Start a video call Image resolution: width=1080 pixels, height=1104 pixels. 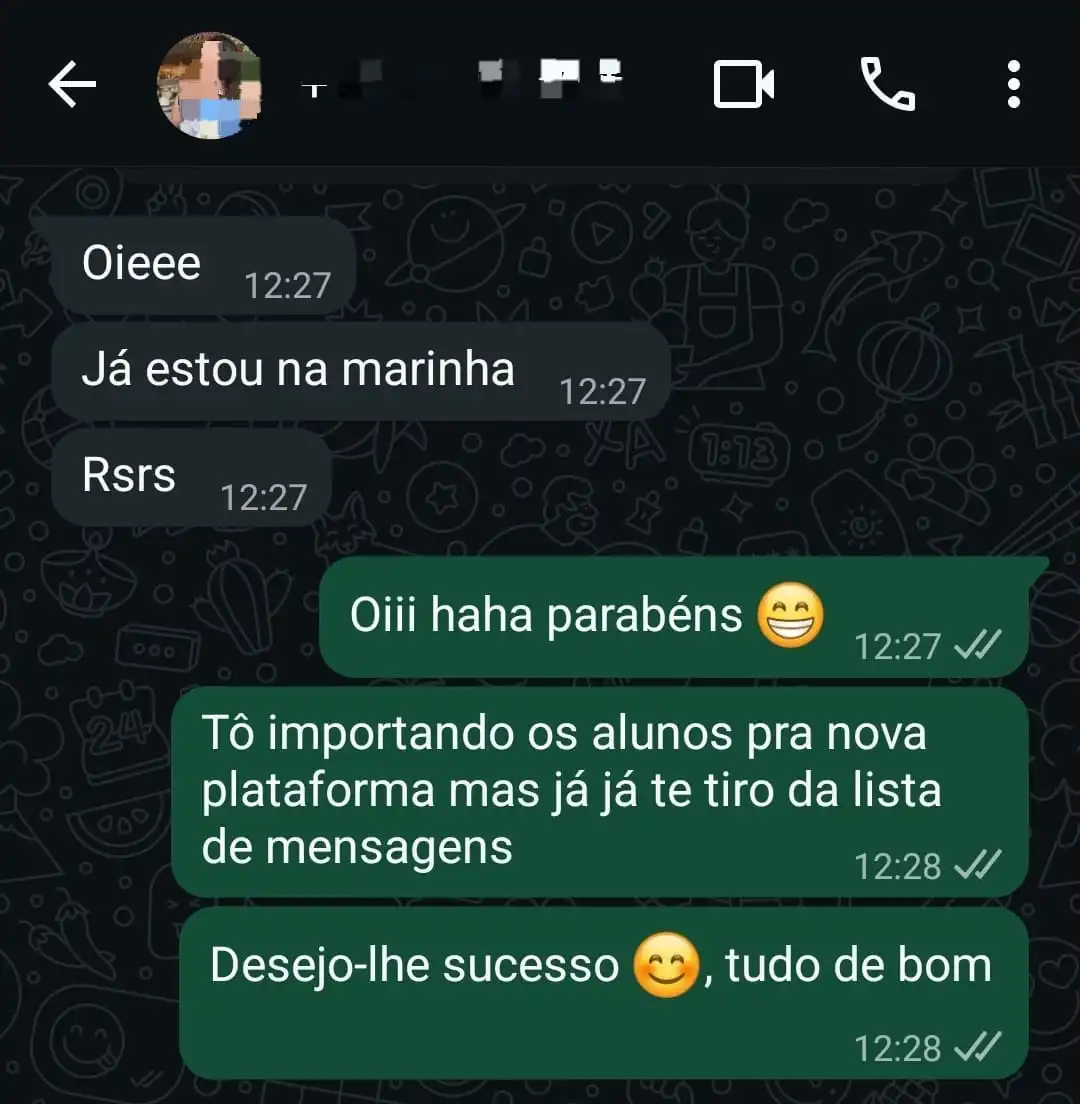[744, 84]
